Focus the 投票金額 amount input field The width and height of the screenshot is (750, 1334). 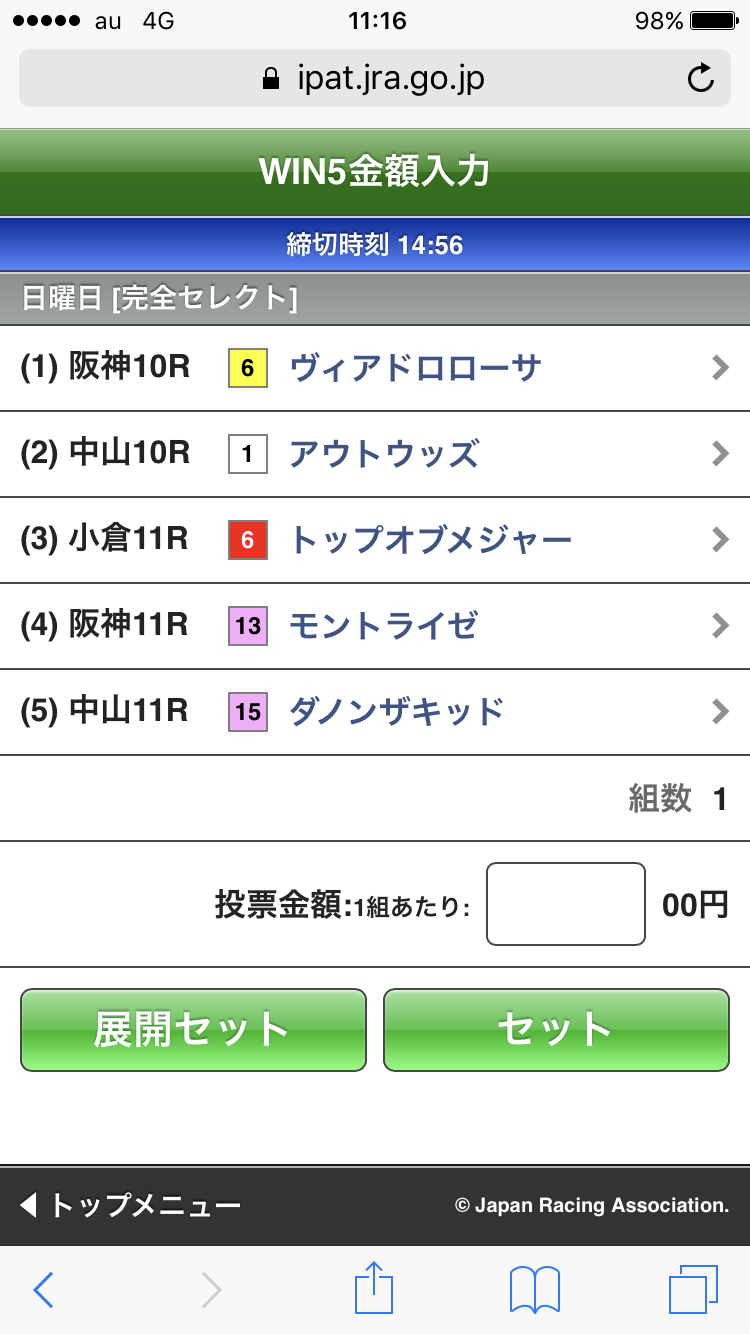565,904
